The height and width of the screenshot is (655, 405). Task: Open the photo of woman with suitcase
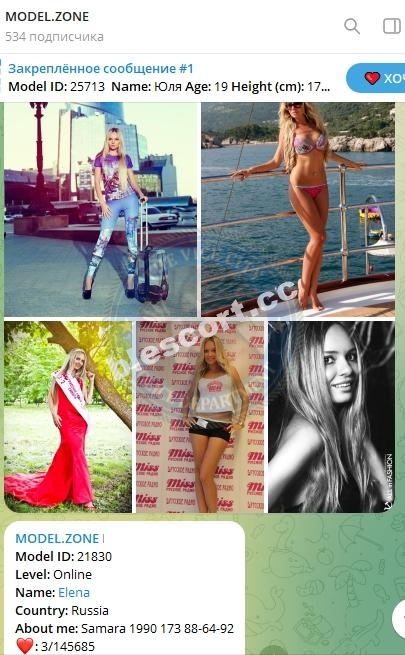pos(101,209)
